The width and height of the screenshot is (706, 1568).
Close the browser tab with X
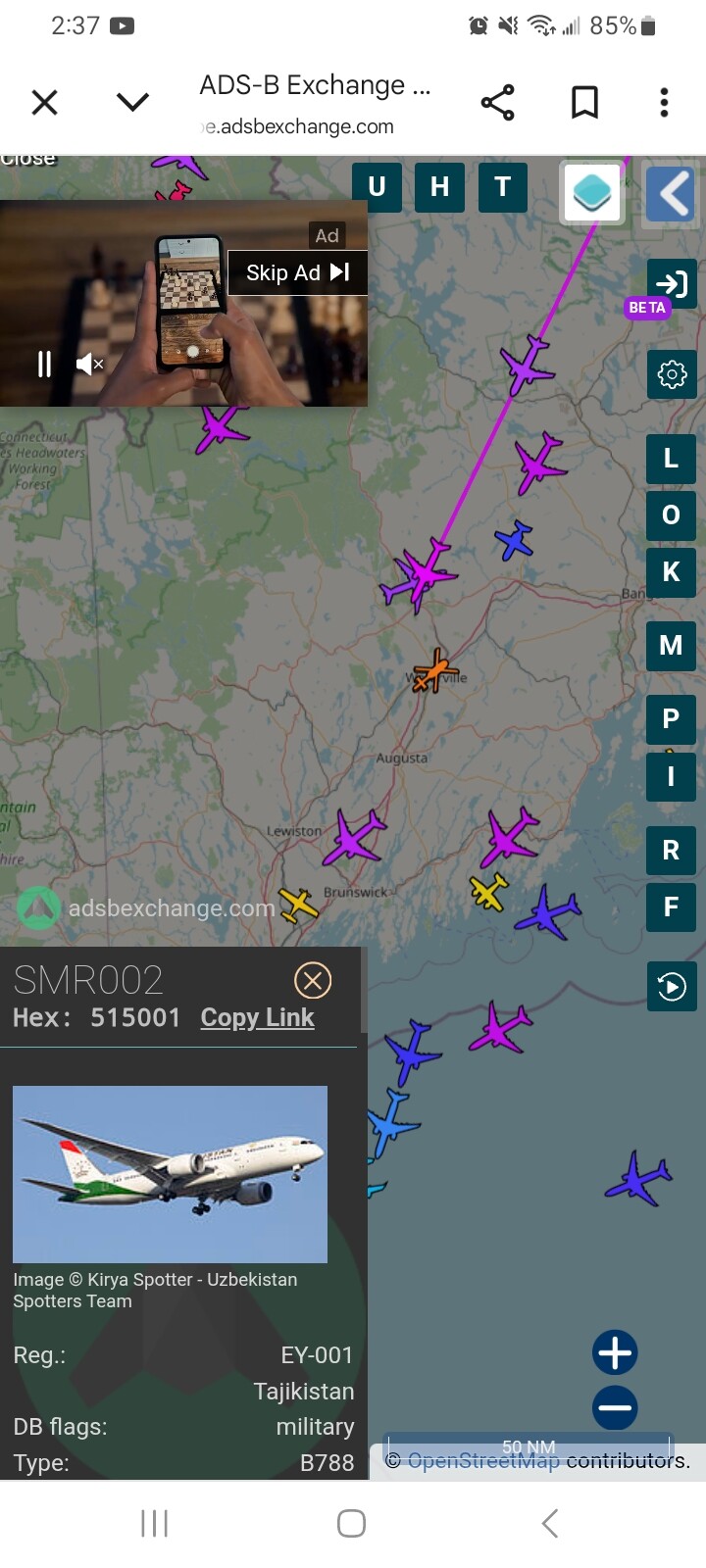coord(45,103)
